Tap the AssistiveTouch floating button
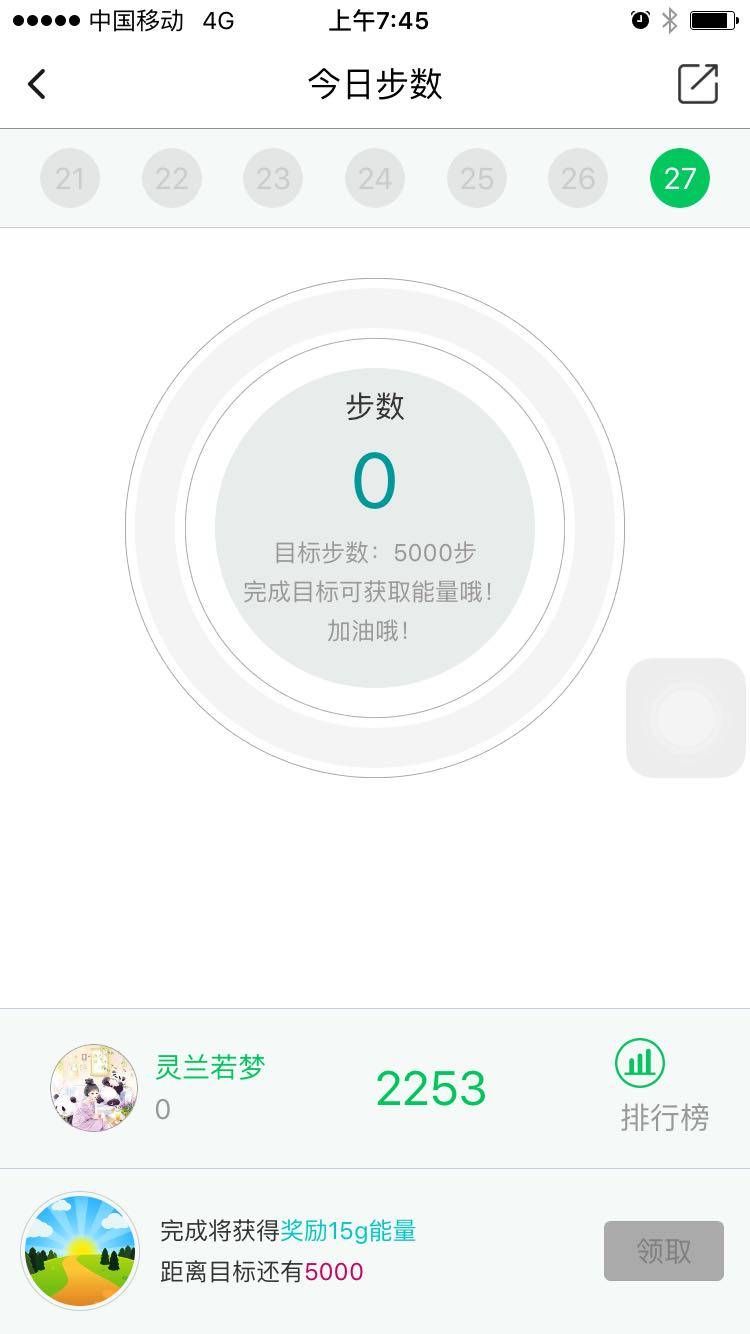This screenshot has height=1334, width=750. click(x=686, y=717)
